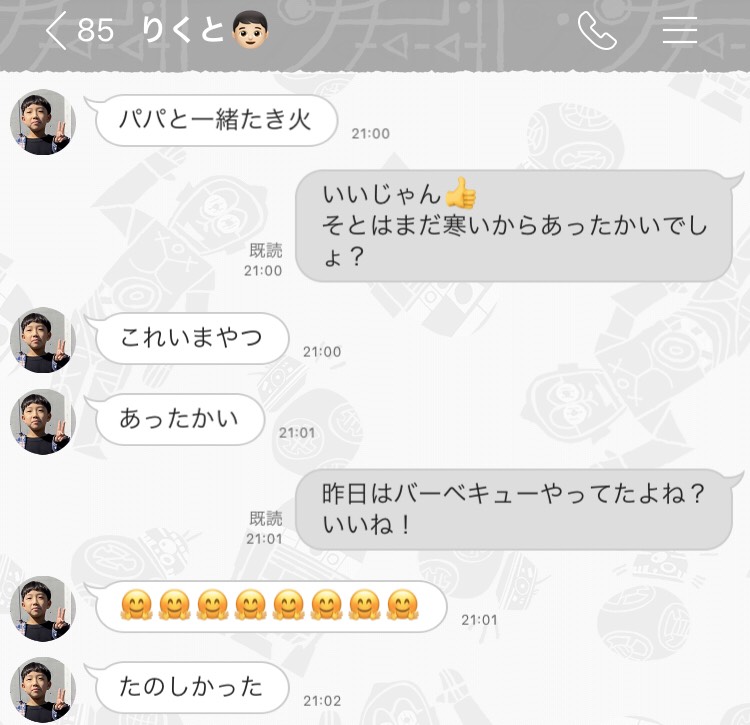750x725 pixels.
Task: Start a voice call with りくと
Action: point(597,31)
